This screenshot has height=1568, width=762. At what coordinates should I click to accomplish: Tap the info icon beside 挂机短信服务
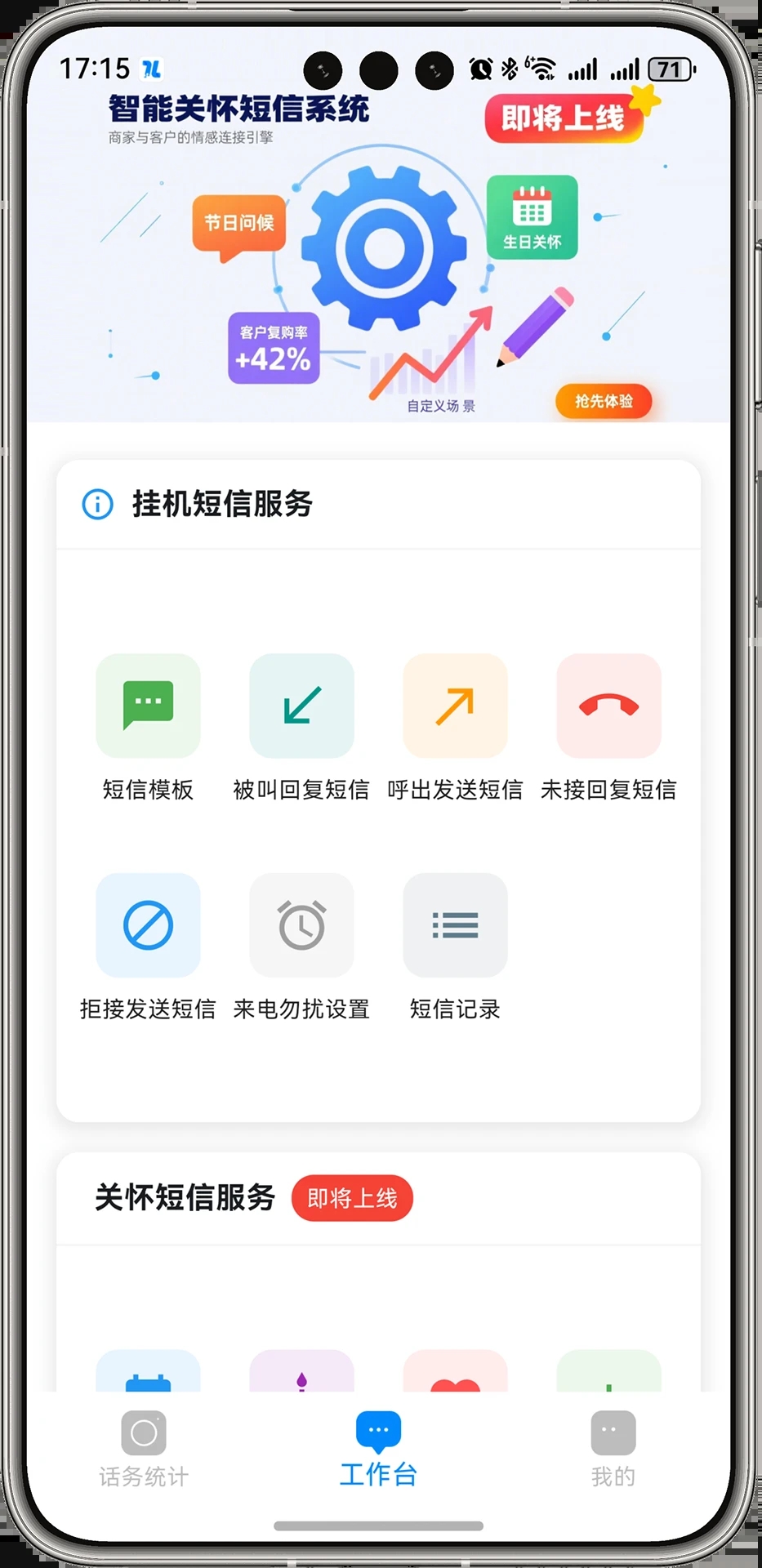(97, 504)
